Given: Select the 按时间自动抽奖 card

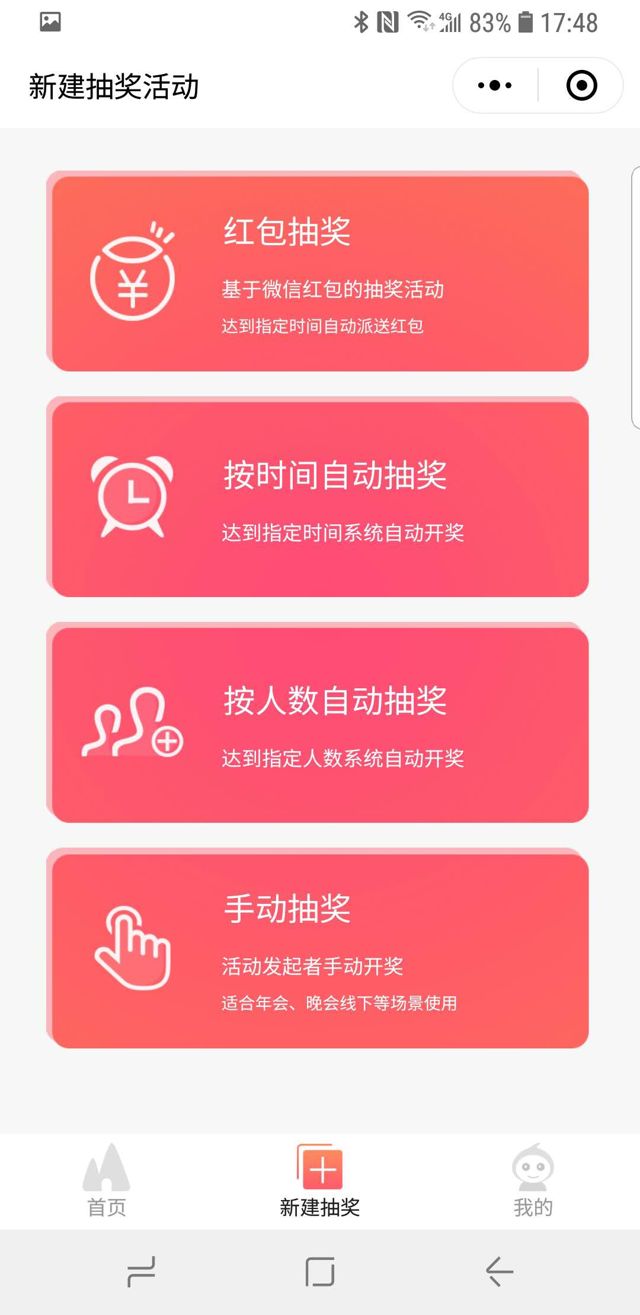Looking at the screenshot, I should (318, 498).
